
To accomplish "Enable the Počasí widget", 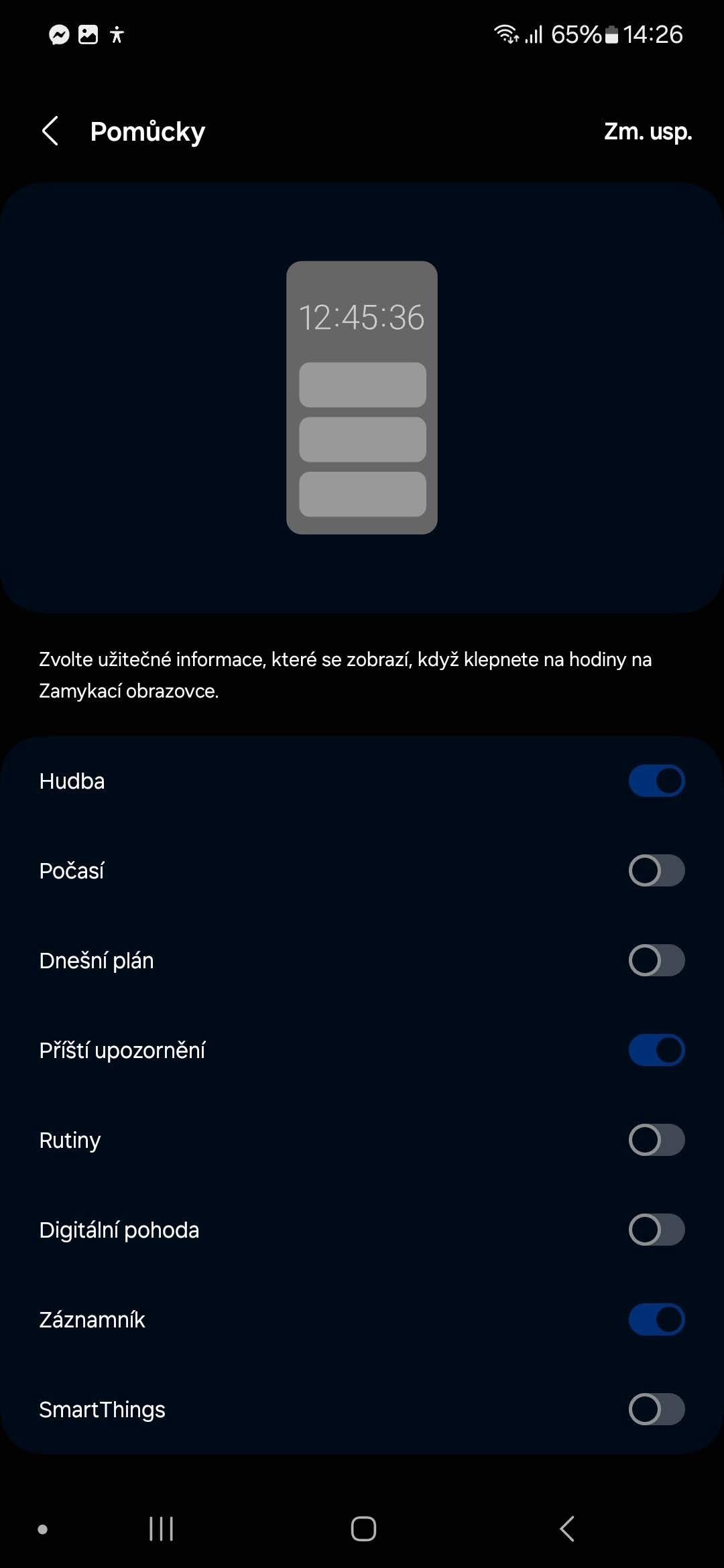I will coord(656,870).
